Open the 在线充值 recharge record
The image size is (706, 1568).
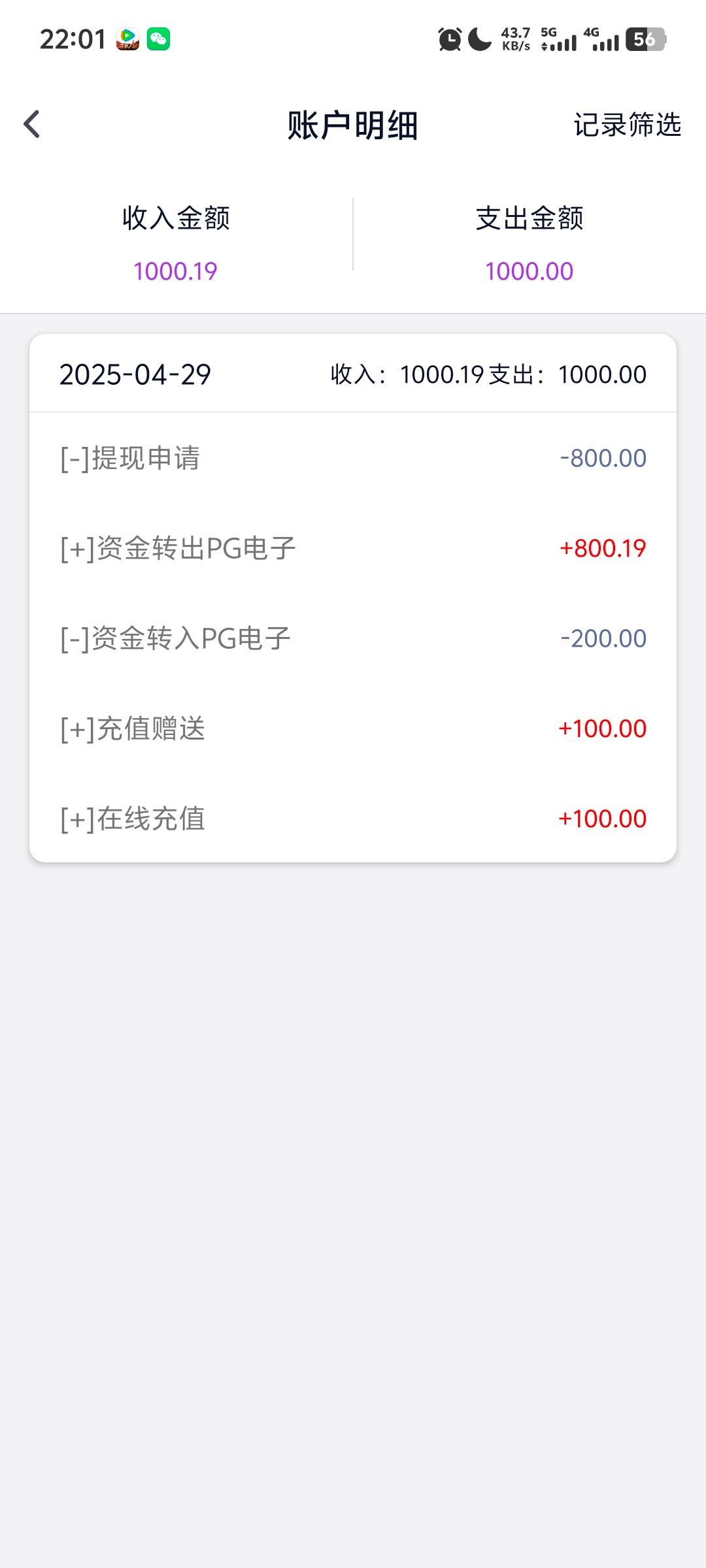click(353, 819)
